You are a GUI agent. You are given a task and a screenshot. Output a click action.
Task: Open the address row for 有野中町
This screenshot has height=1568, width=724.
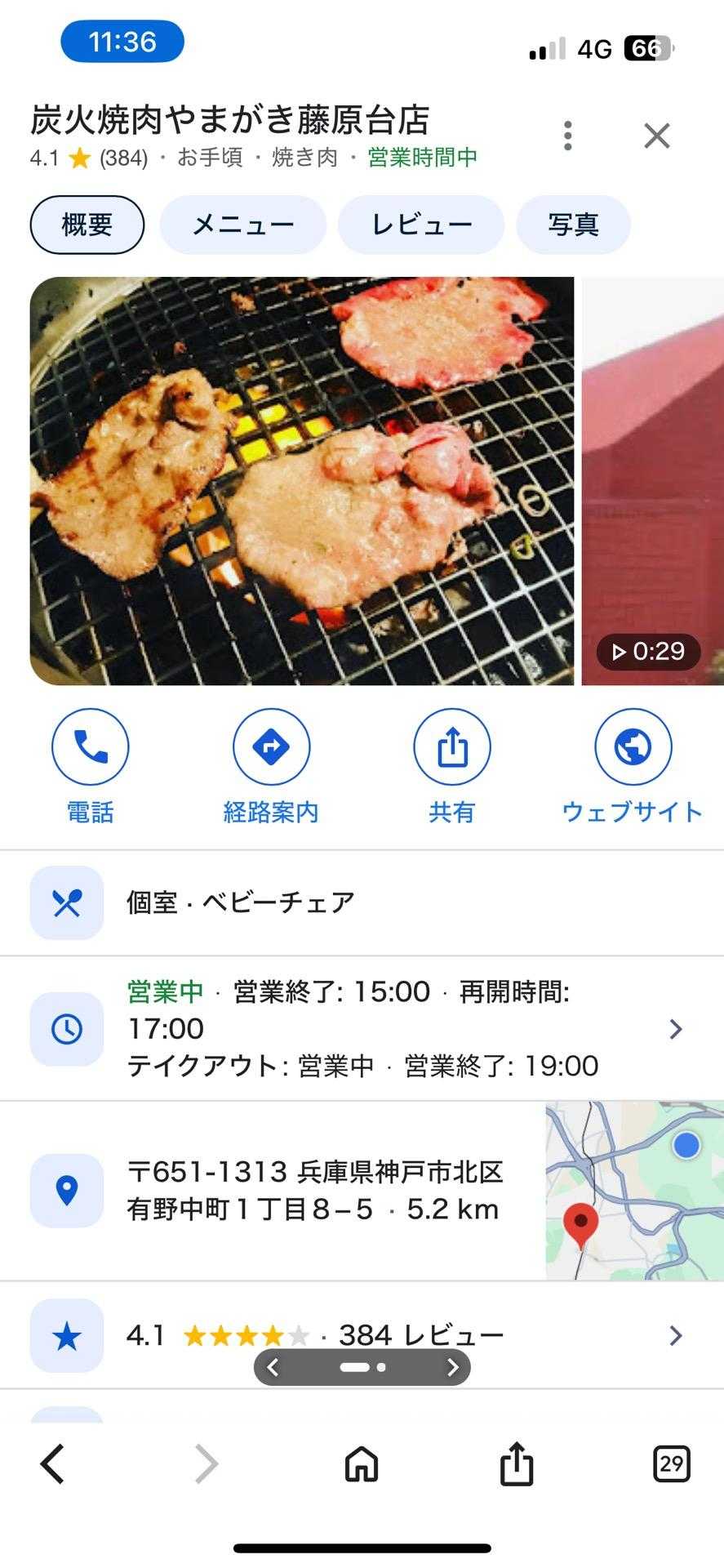314,1191
